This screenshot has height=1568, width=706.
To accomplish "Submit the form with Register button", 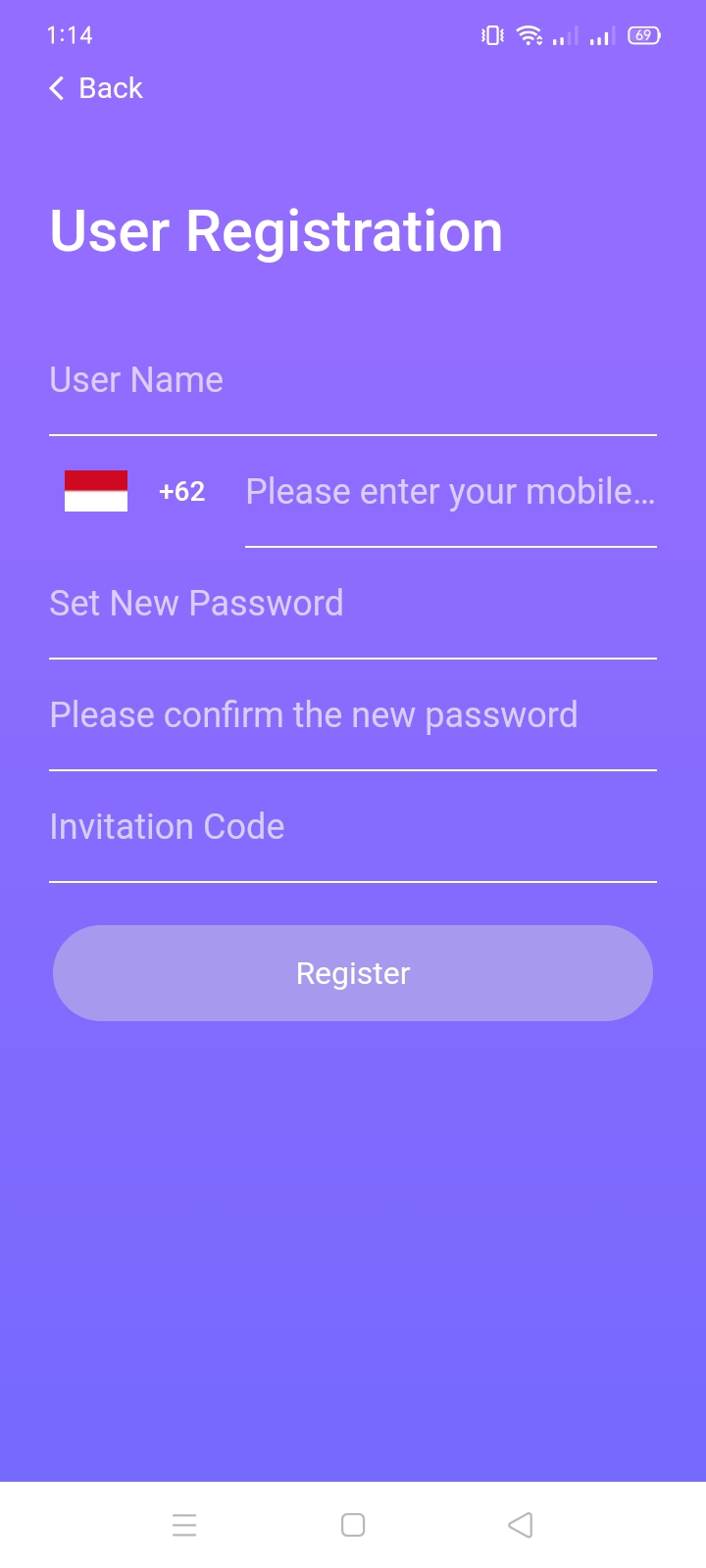I will 352,973.
